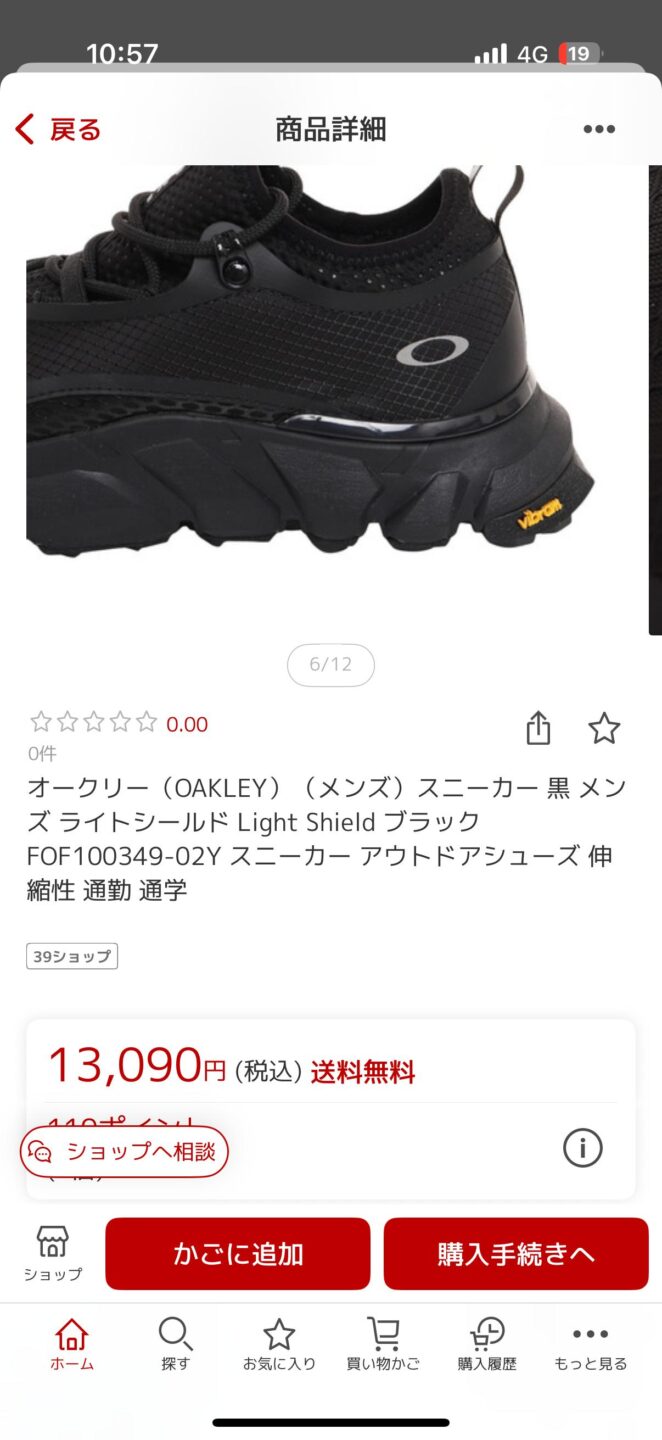This screenshot has width=662, height=1440.
Task: Add the sneaker to favorites with the star
Action: point(604,728)
